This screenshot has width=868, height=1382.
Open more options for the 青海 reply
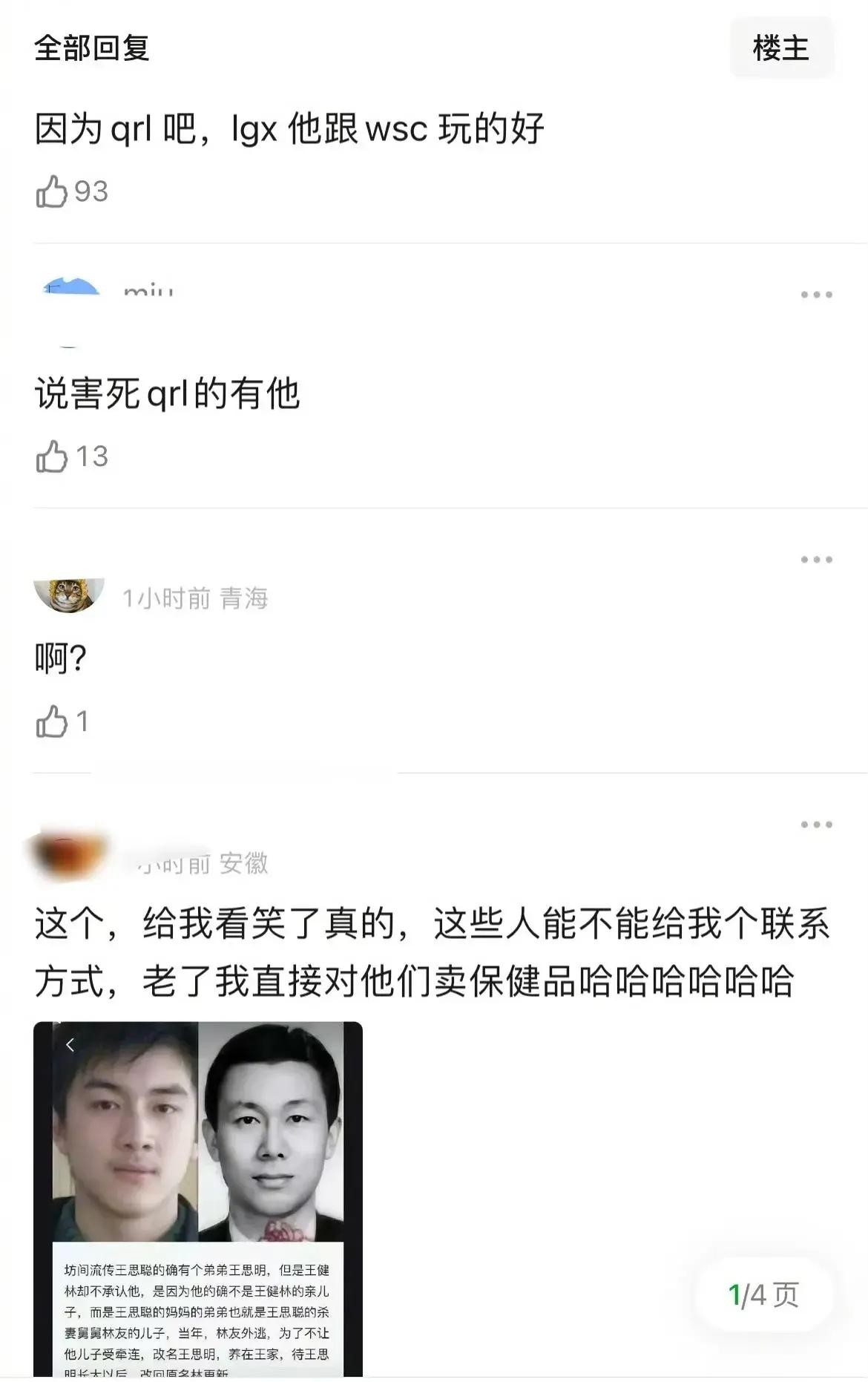pyautogui.click(x=816, y=560)
